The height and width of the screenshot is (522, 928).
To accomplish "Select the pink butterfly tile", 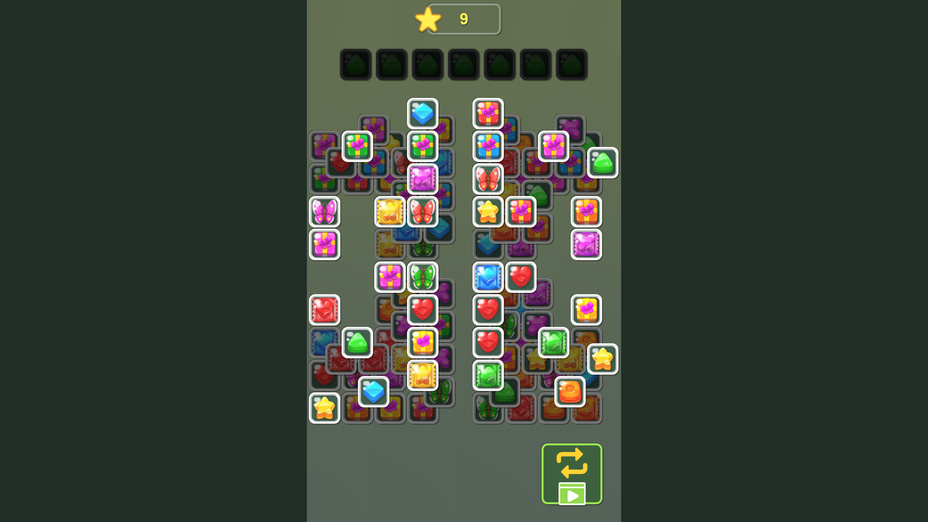I will pos(324,211).
